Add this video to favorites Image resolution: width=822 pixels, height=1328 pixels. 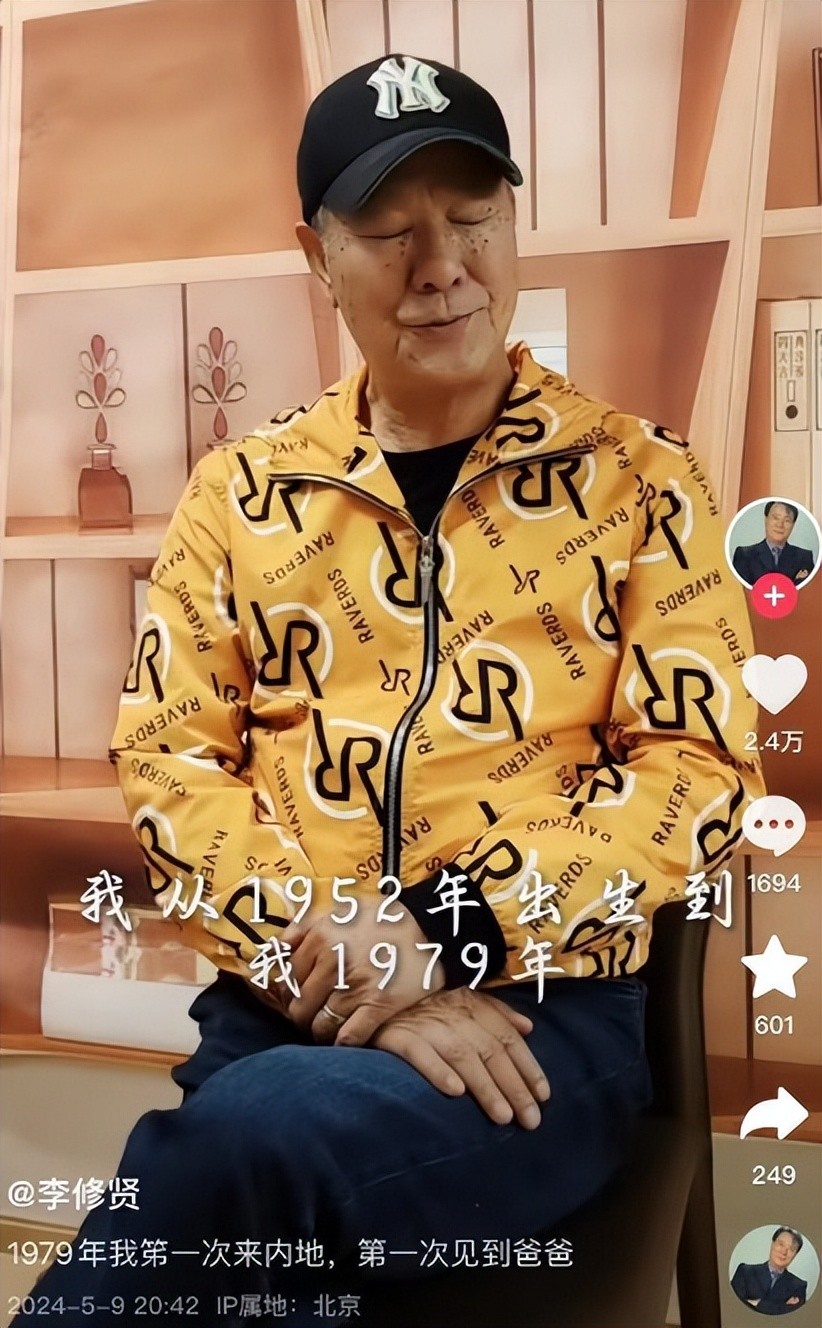(x=773, y=968)
